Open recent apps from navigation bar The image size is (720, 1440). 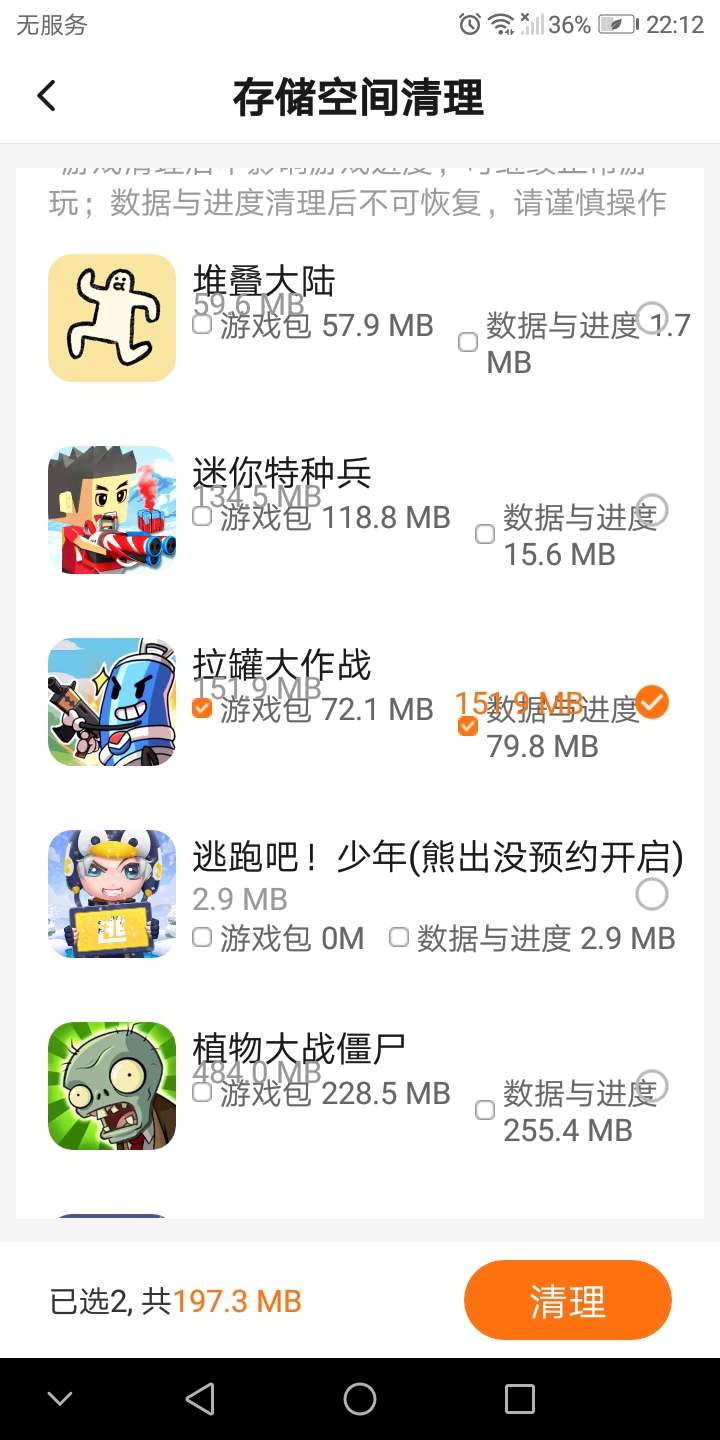coord(519,1399)
